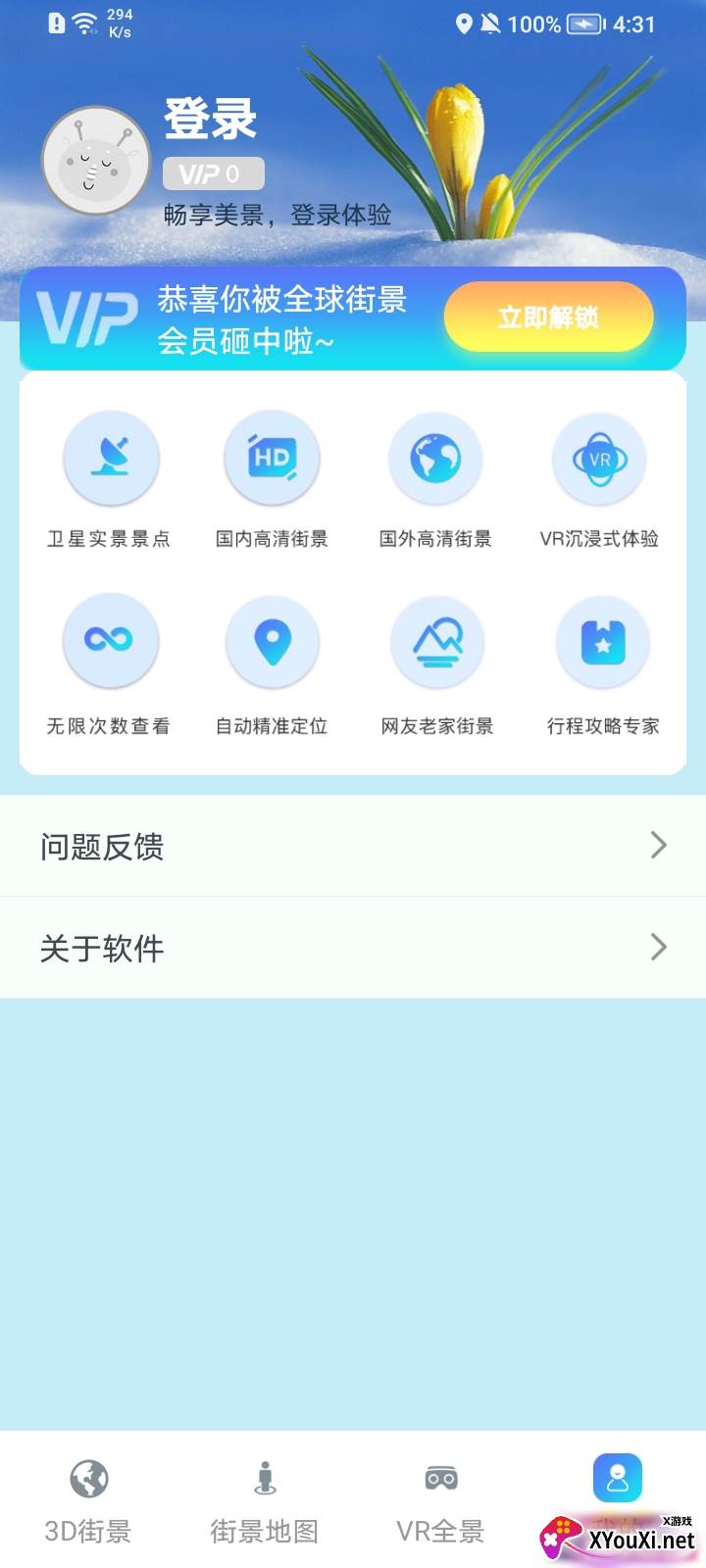The height and width of the screenshot is (1568, 706).
Task: Open the 问题反馈 row
Action: pos(353,846)
